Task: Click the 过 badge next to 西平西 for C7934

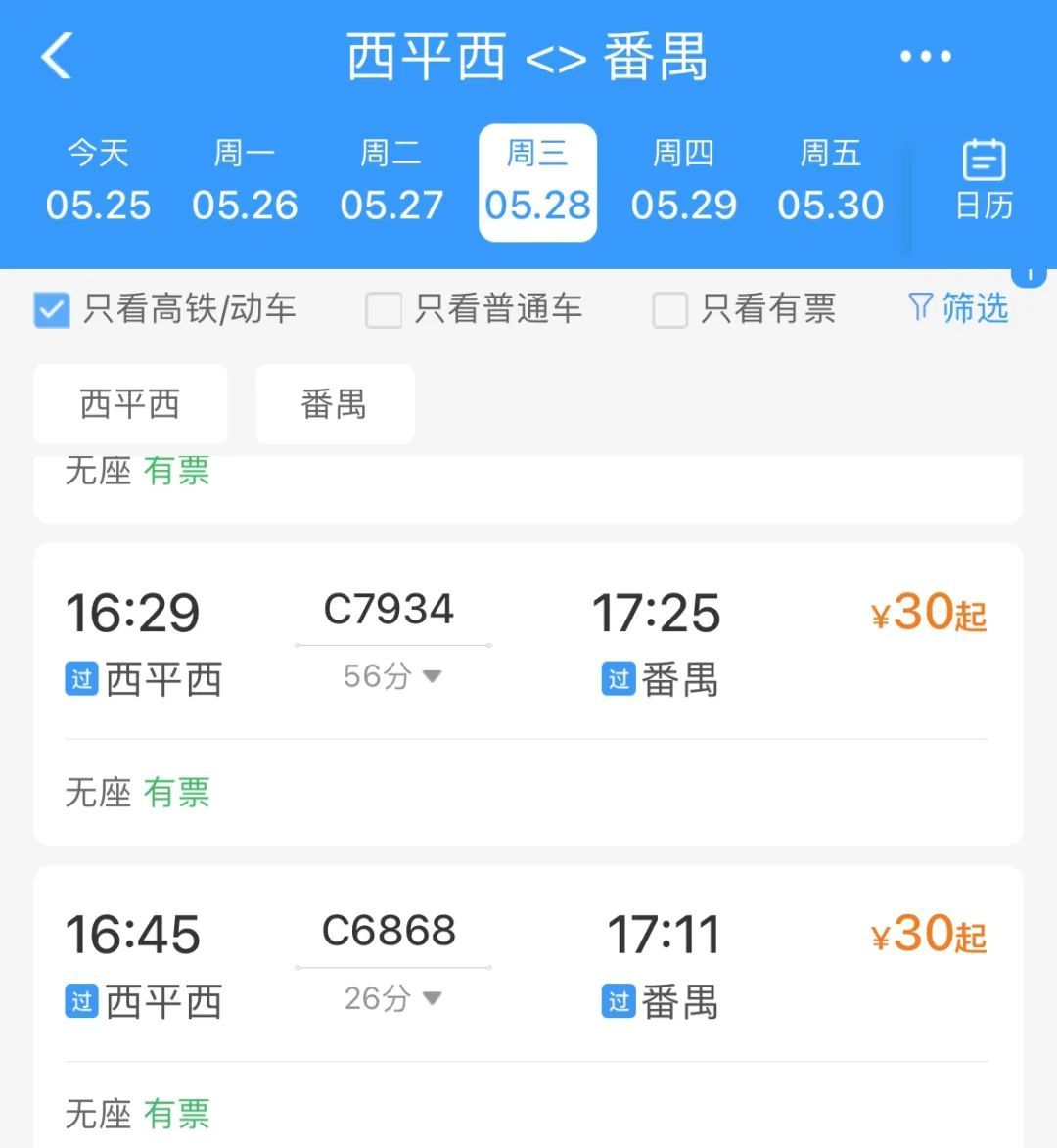Action: pos(81,678)
